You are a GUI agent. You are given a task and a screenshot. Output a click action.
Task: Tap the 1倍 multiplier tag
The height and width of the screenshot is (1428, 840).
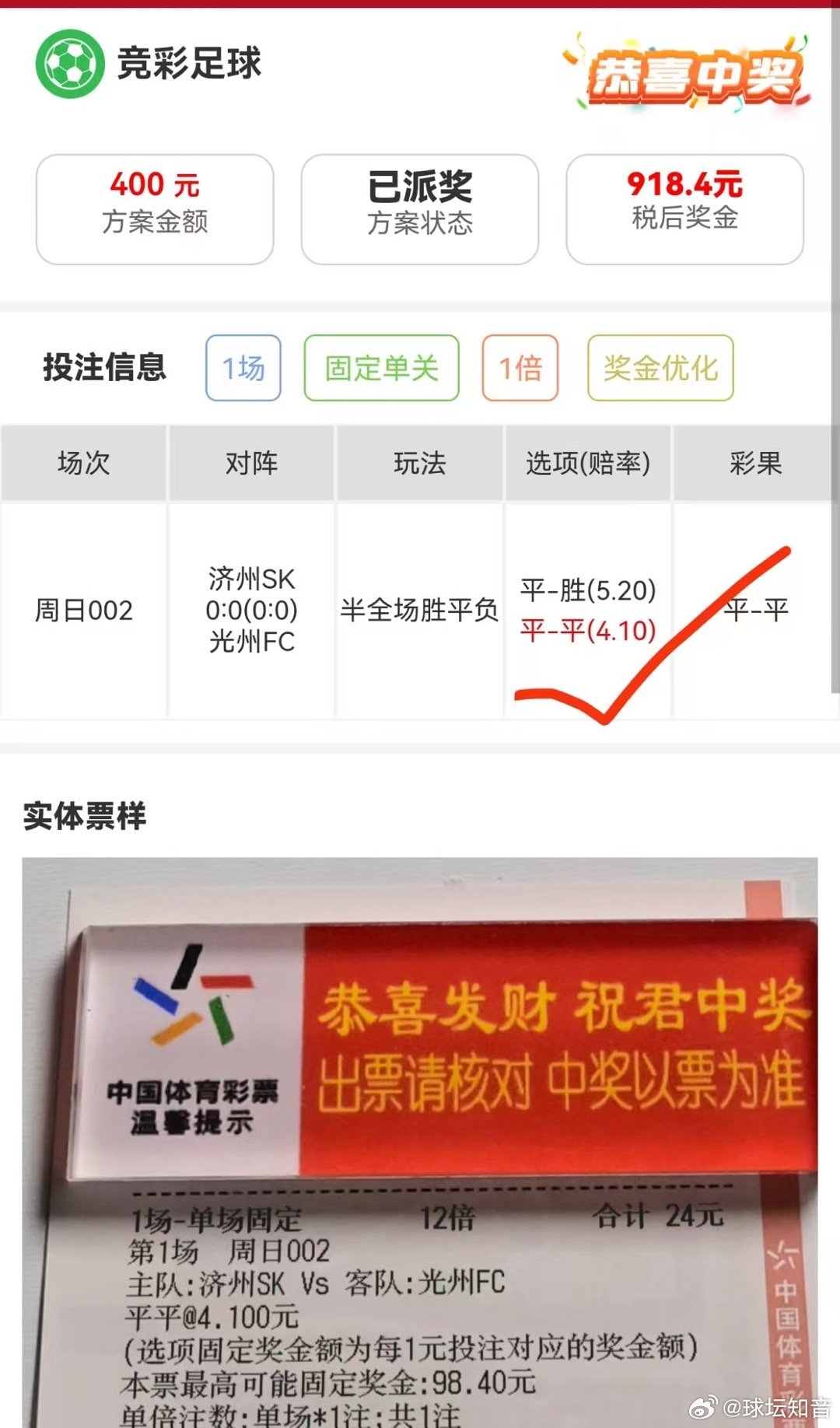[520, 369]
